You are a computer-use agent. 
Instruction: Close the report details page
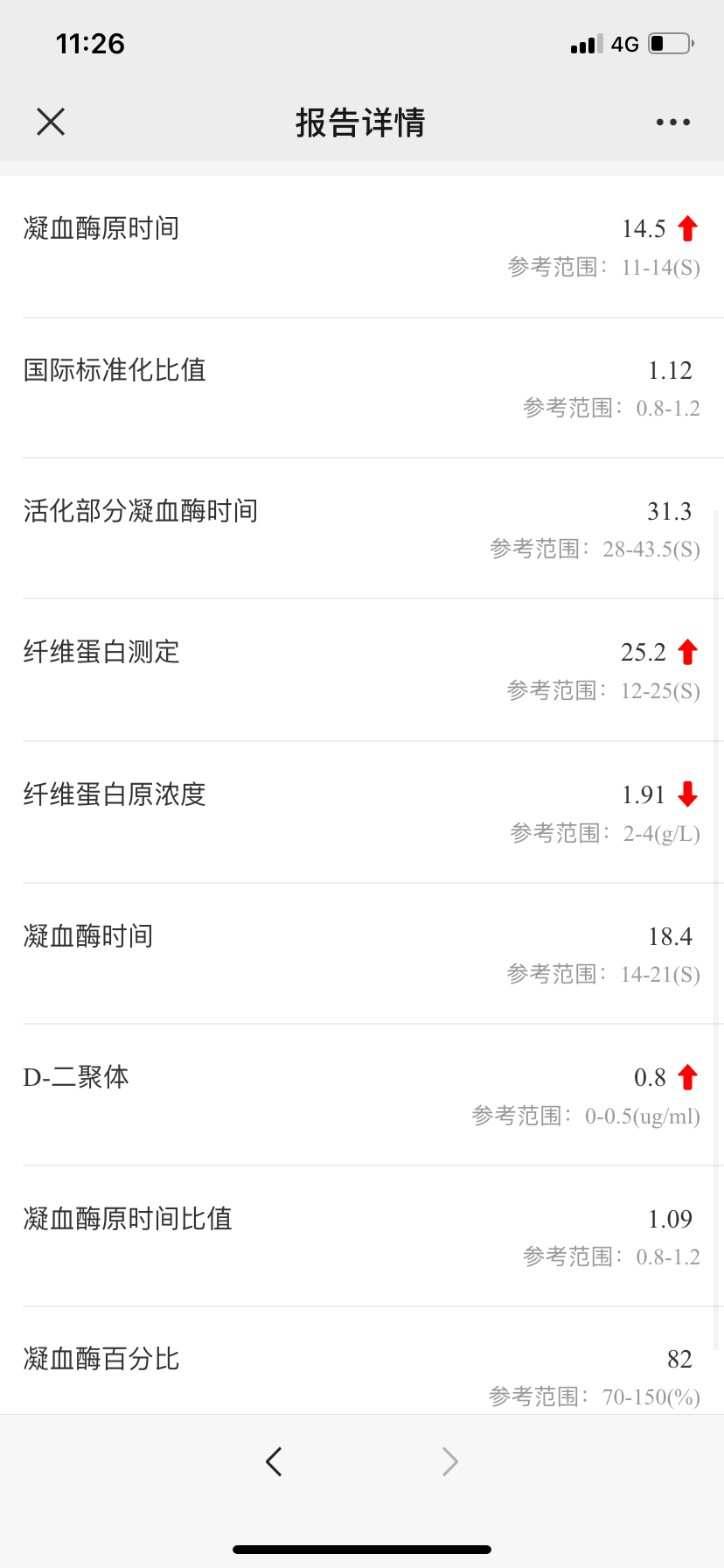(x=51, y=122)
